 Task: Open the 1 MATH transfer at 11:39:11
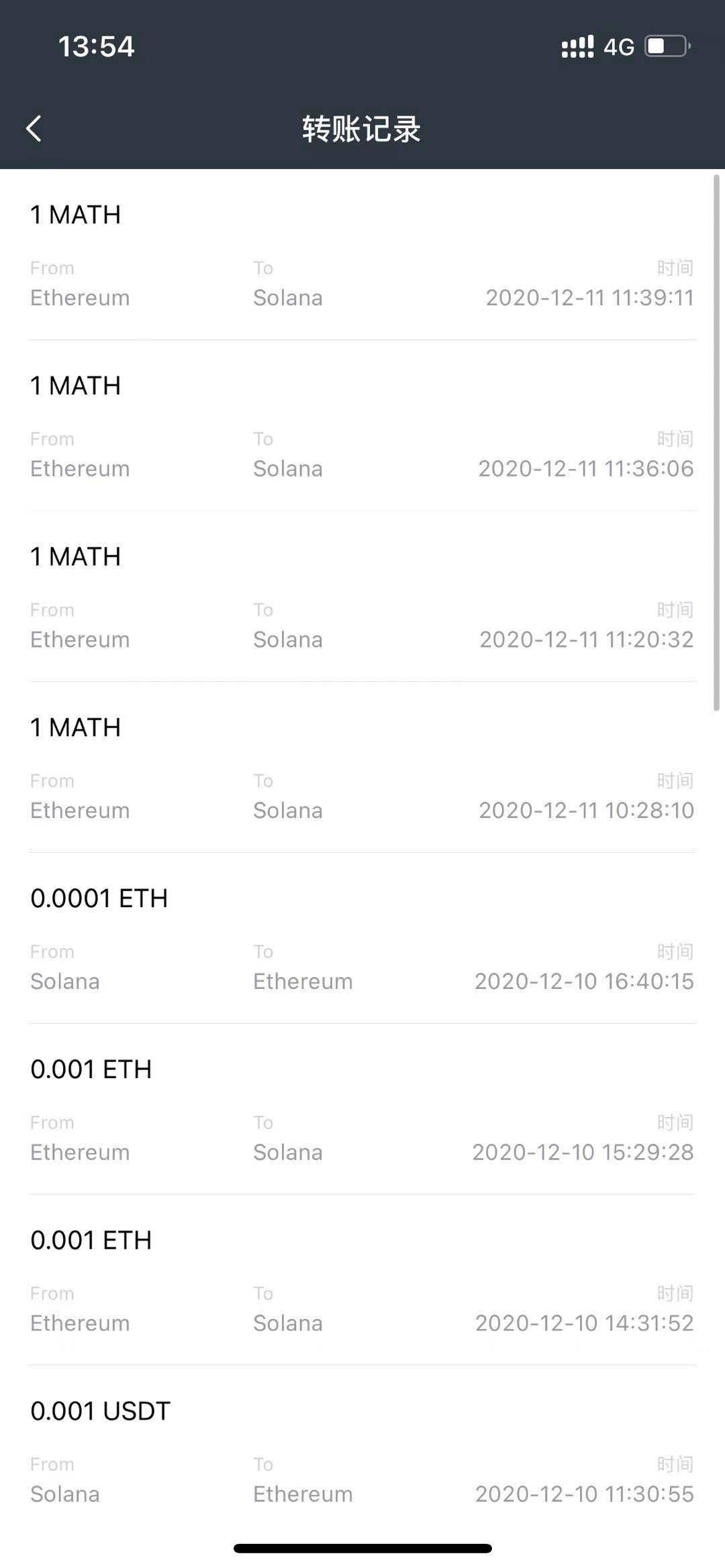point(362,255)
